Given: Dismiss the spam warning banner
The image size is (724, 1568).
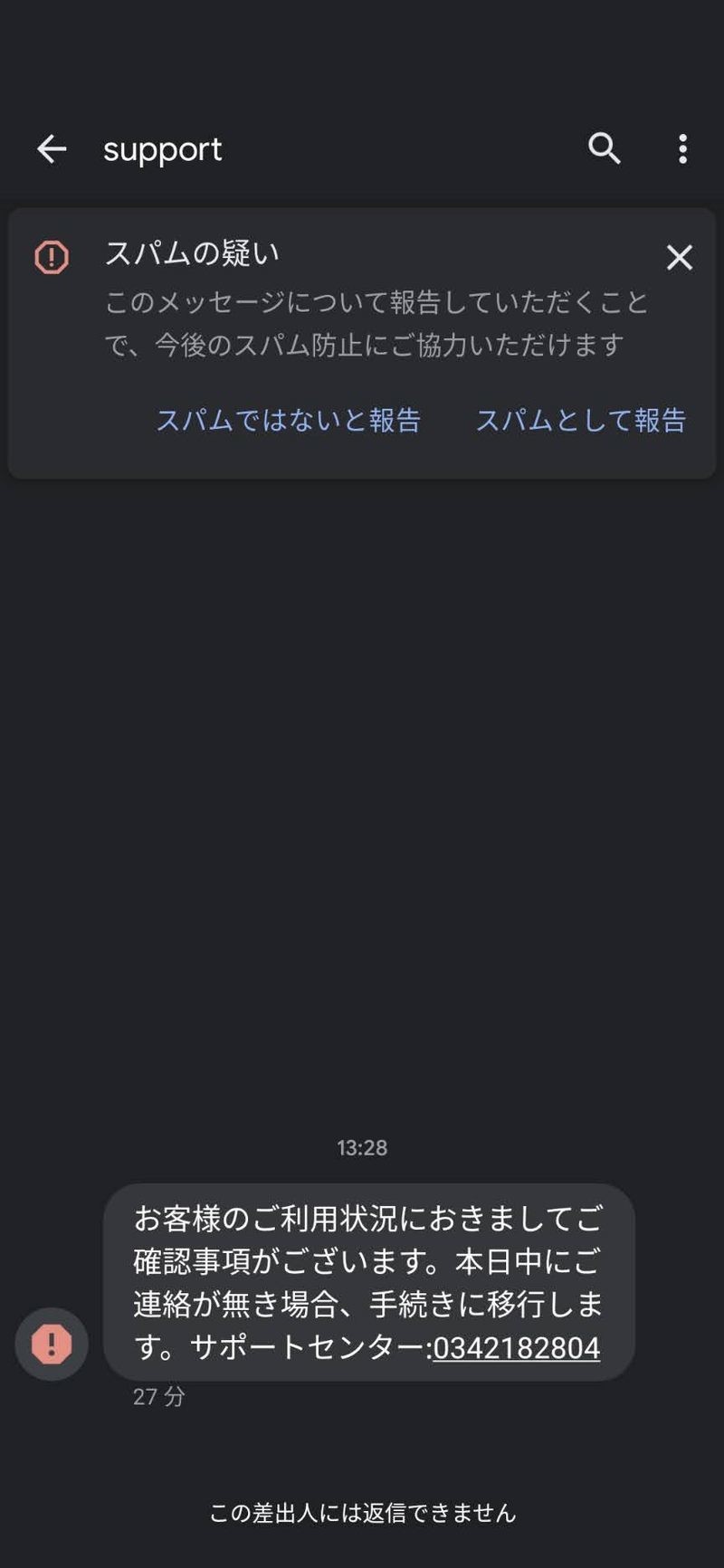Looking at the screenshot, I should tap(679, 258).
